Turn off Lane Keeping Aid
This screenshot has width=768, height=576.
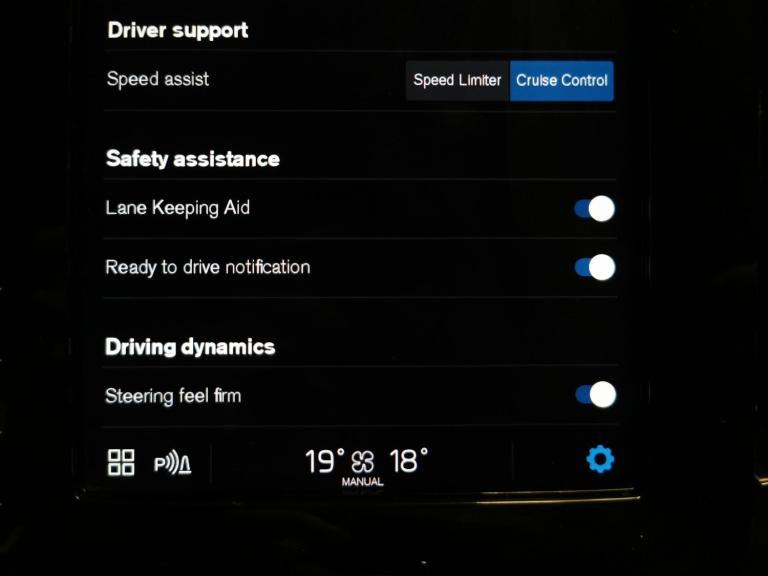594,209
